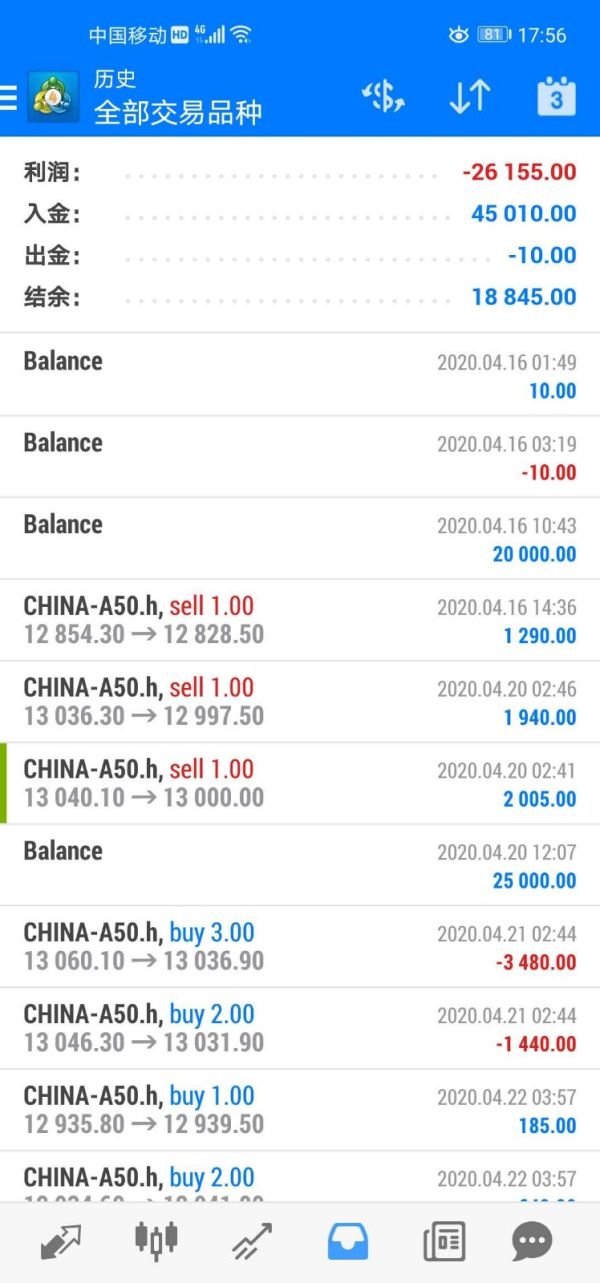
Task: Switch to the Chart tab
Action: coord(156,1241)
